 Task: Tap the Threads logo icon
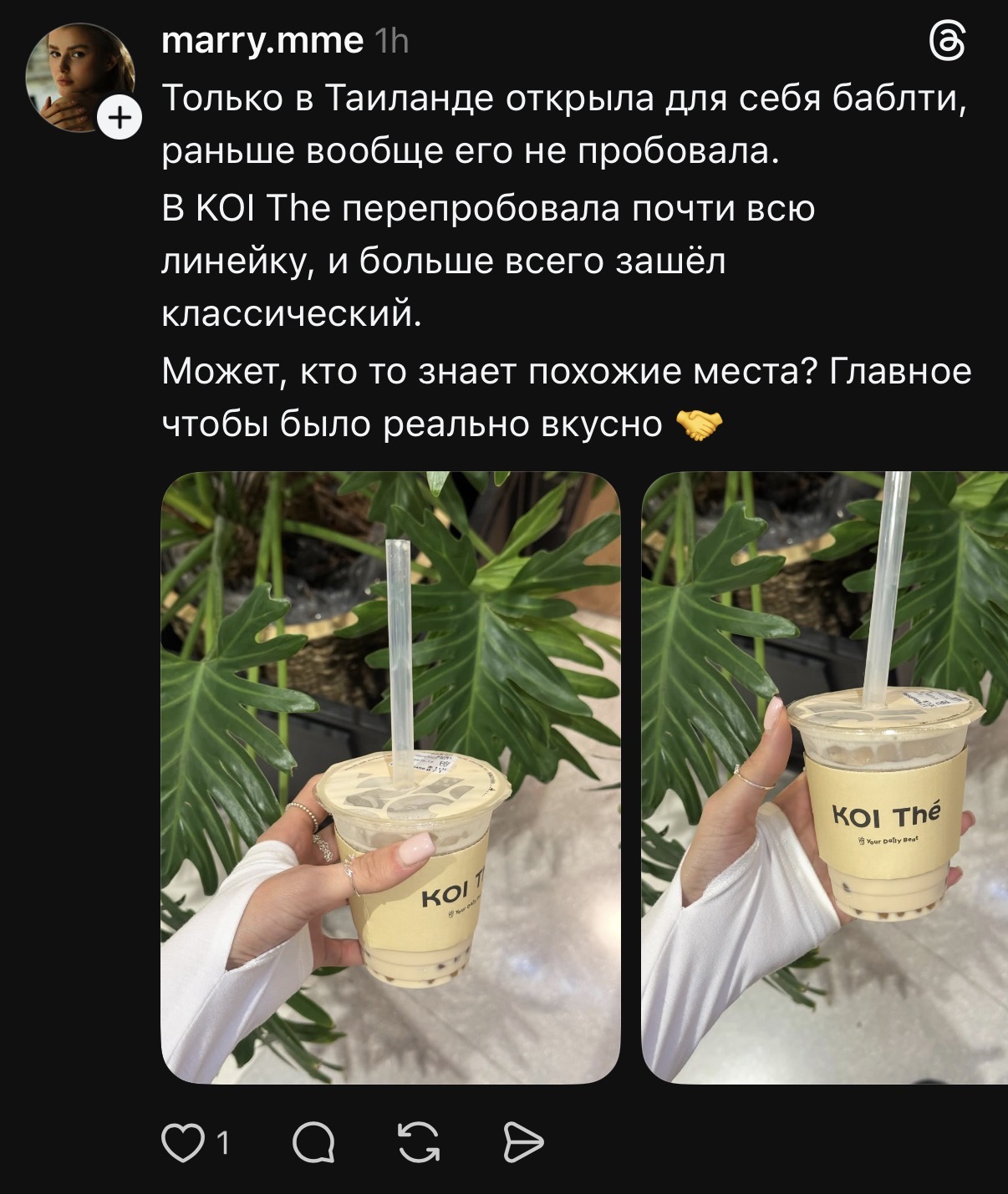pos(948,42)
